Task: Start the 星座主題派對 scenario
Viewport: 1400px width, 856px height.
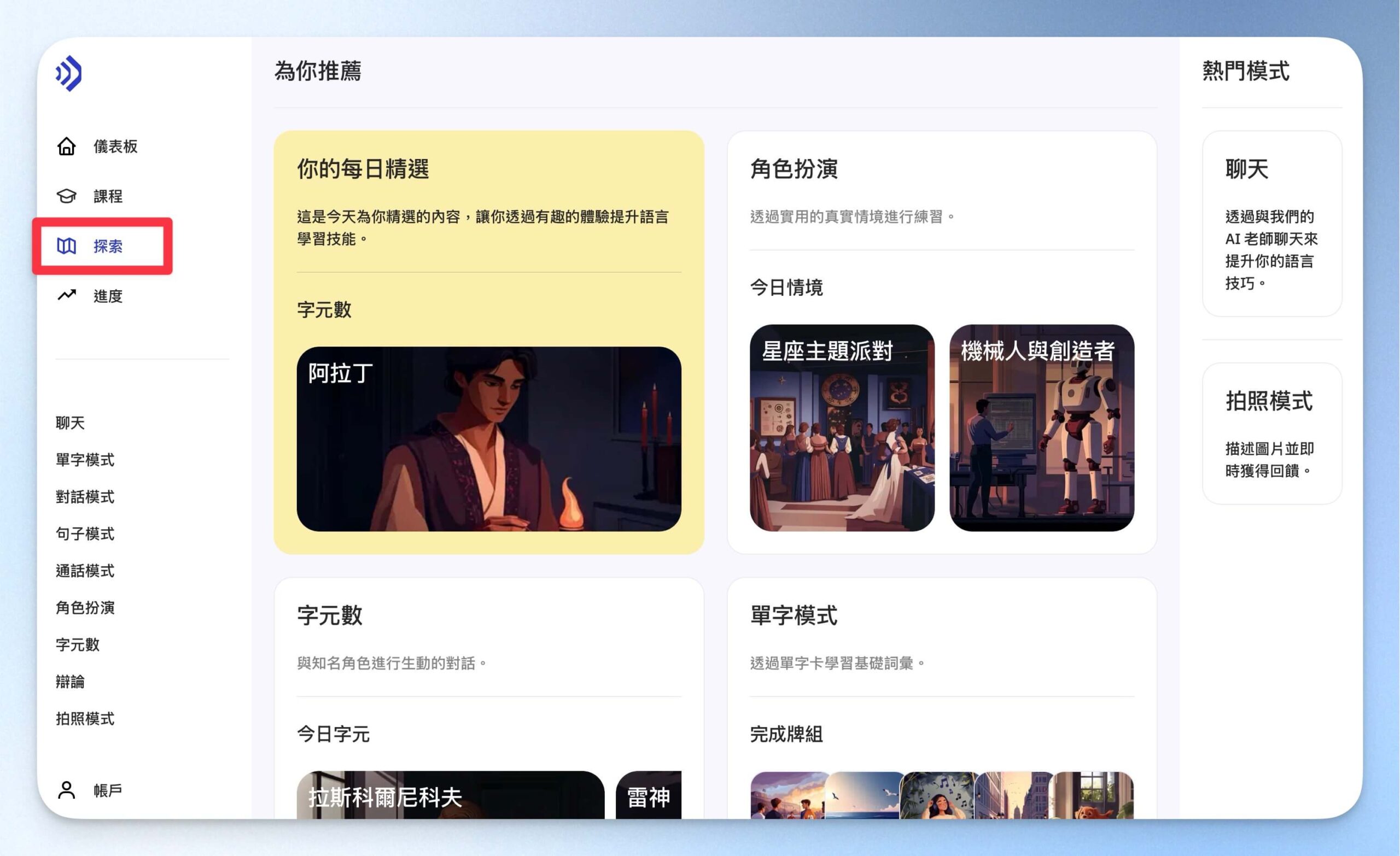Action: coord(842,427)
